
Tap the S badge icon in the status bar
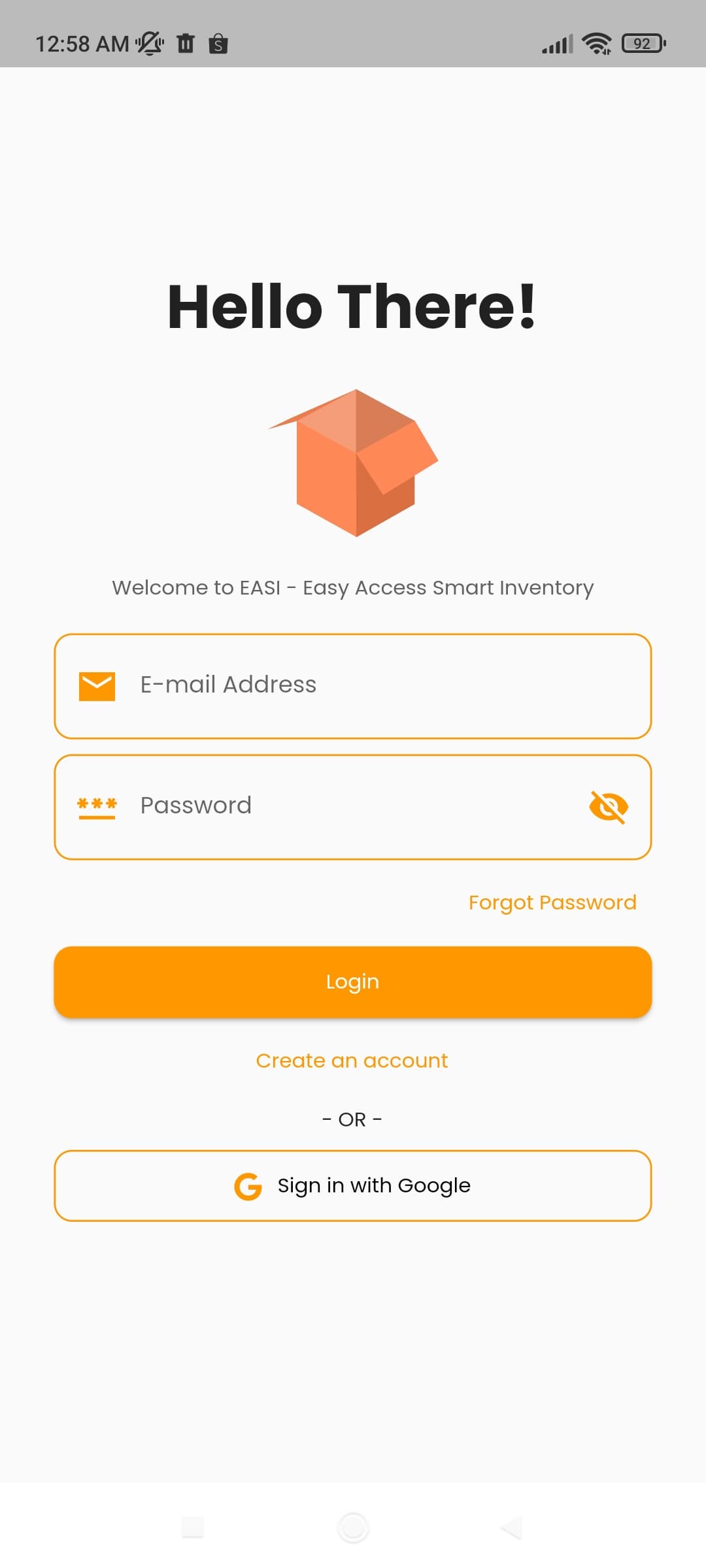point(218,43)
